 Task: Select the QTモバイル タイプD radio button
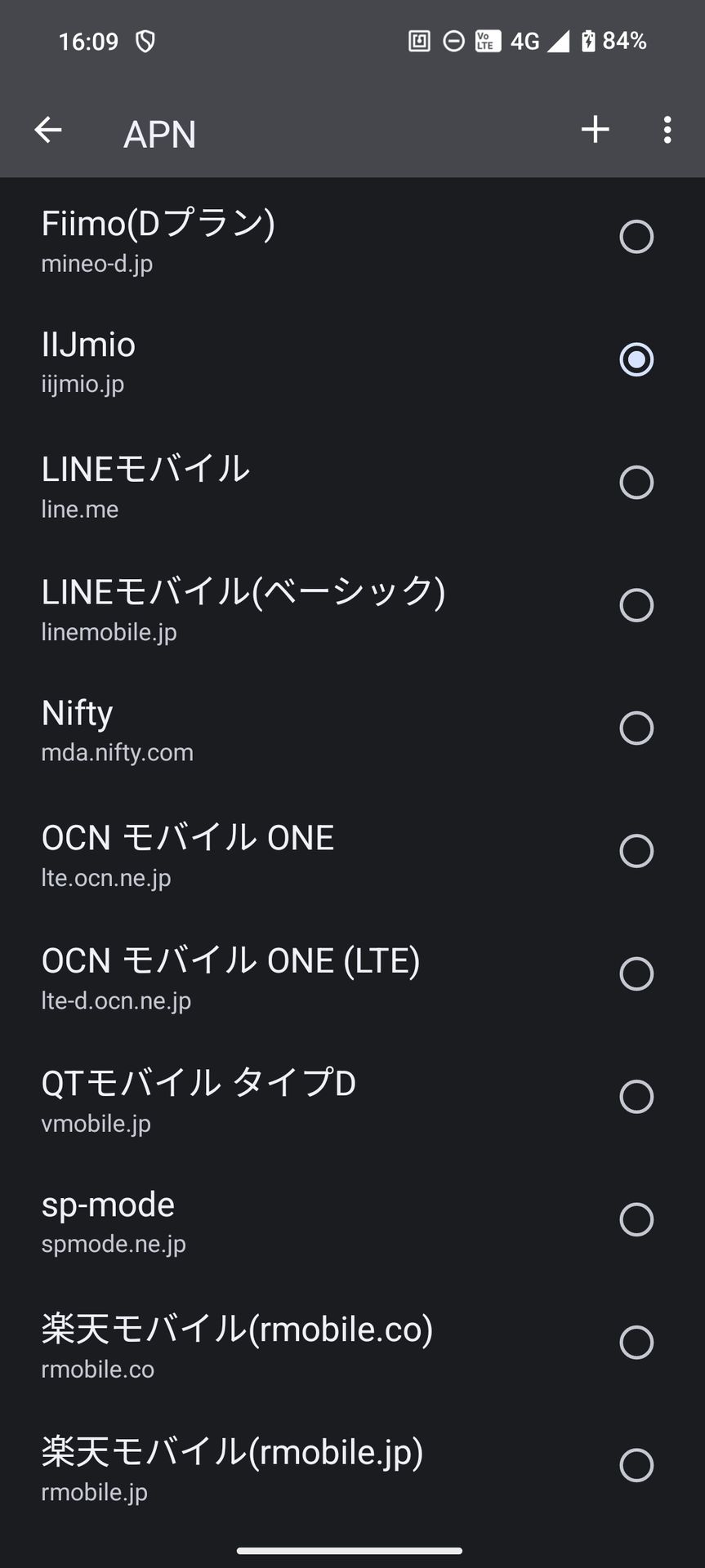pyautogui.click(x=637, y=1097)
